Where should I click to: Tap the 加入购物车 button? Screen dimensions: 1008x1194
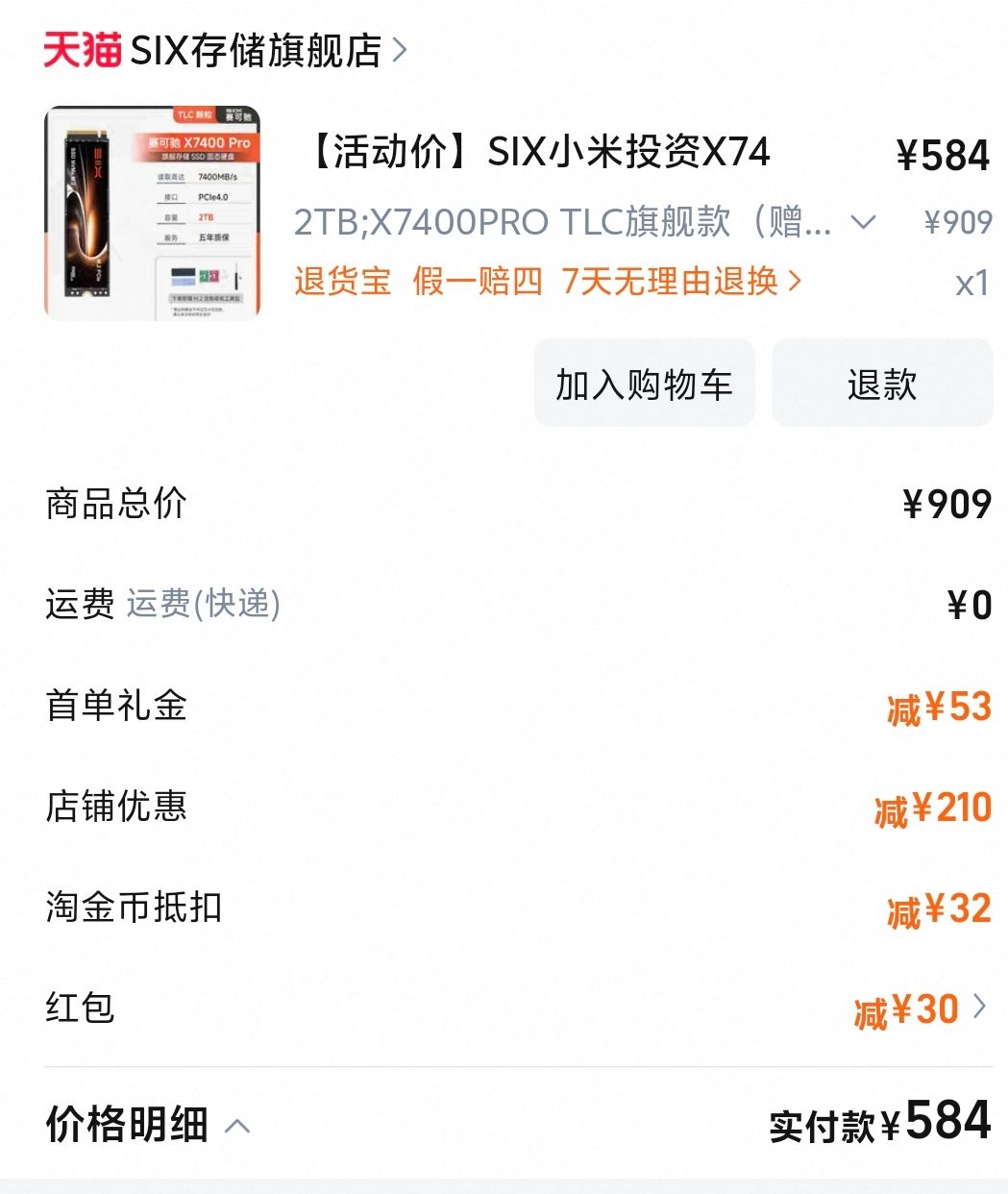(x=644, y=384)
